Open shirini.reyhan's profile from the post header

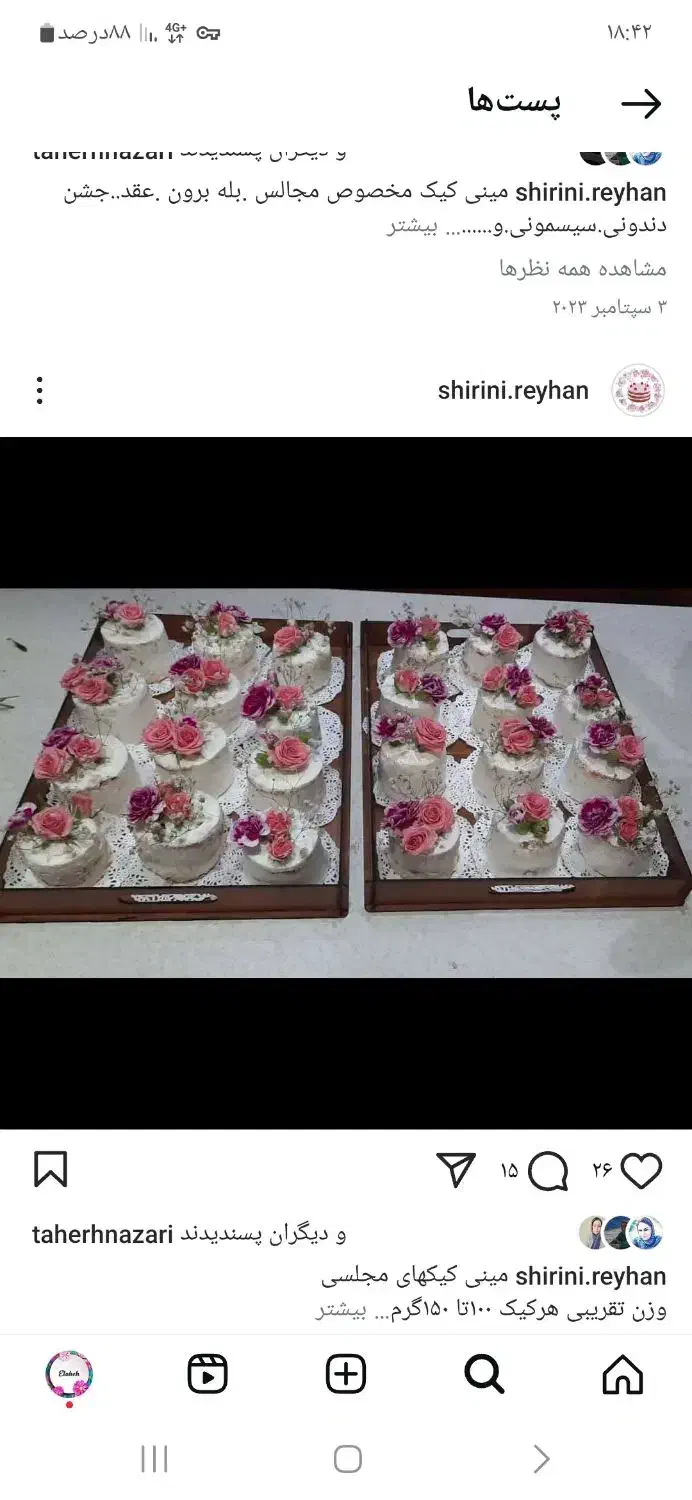tap(513, 391)
